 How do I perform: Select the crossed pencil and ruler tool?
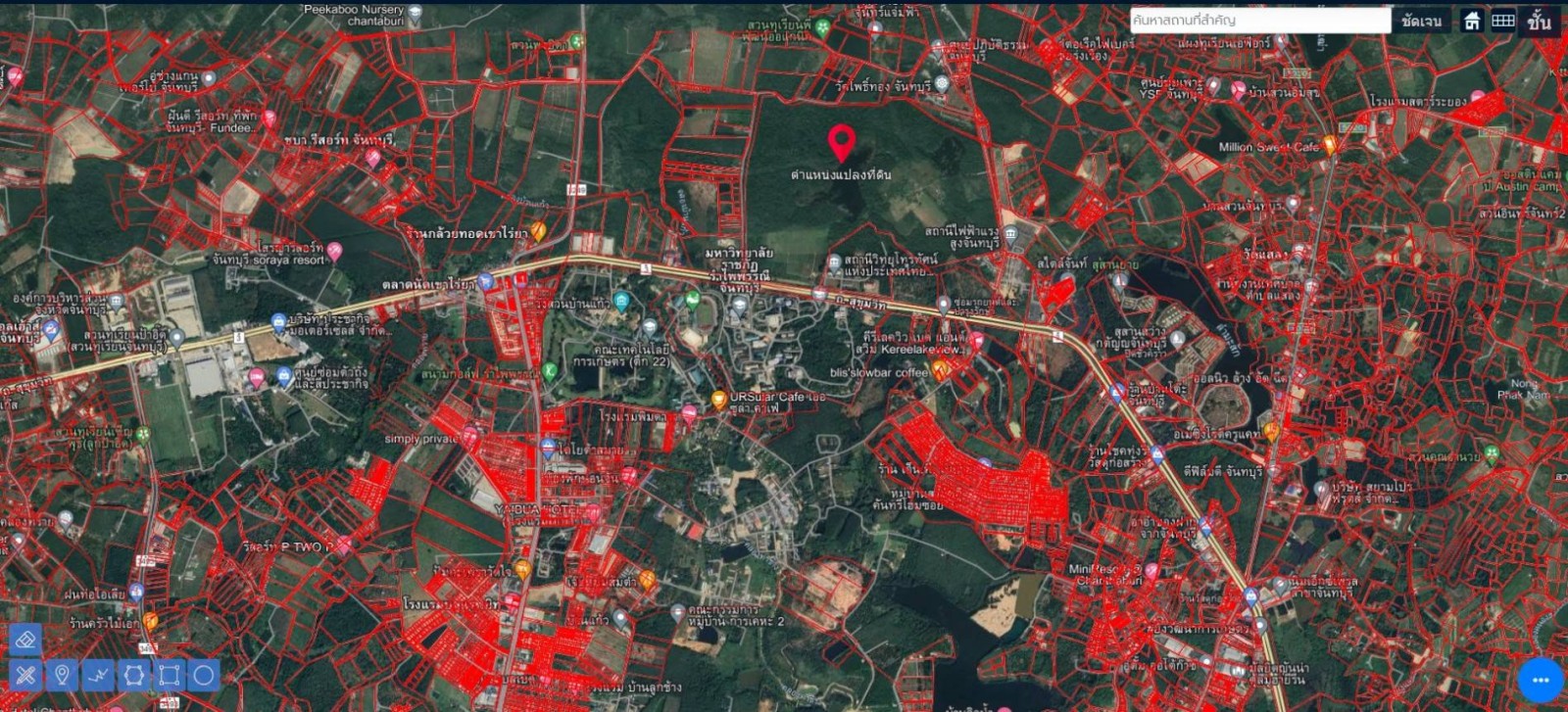tap(25, 675)
